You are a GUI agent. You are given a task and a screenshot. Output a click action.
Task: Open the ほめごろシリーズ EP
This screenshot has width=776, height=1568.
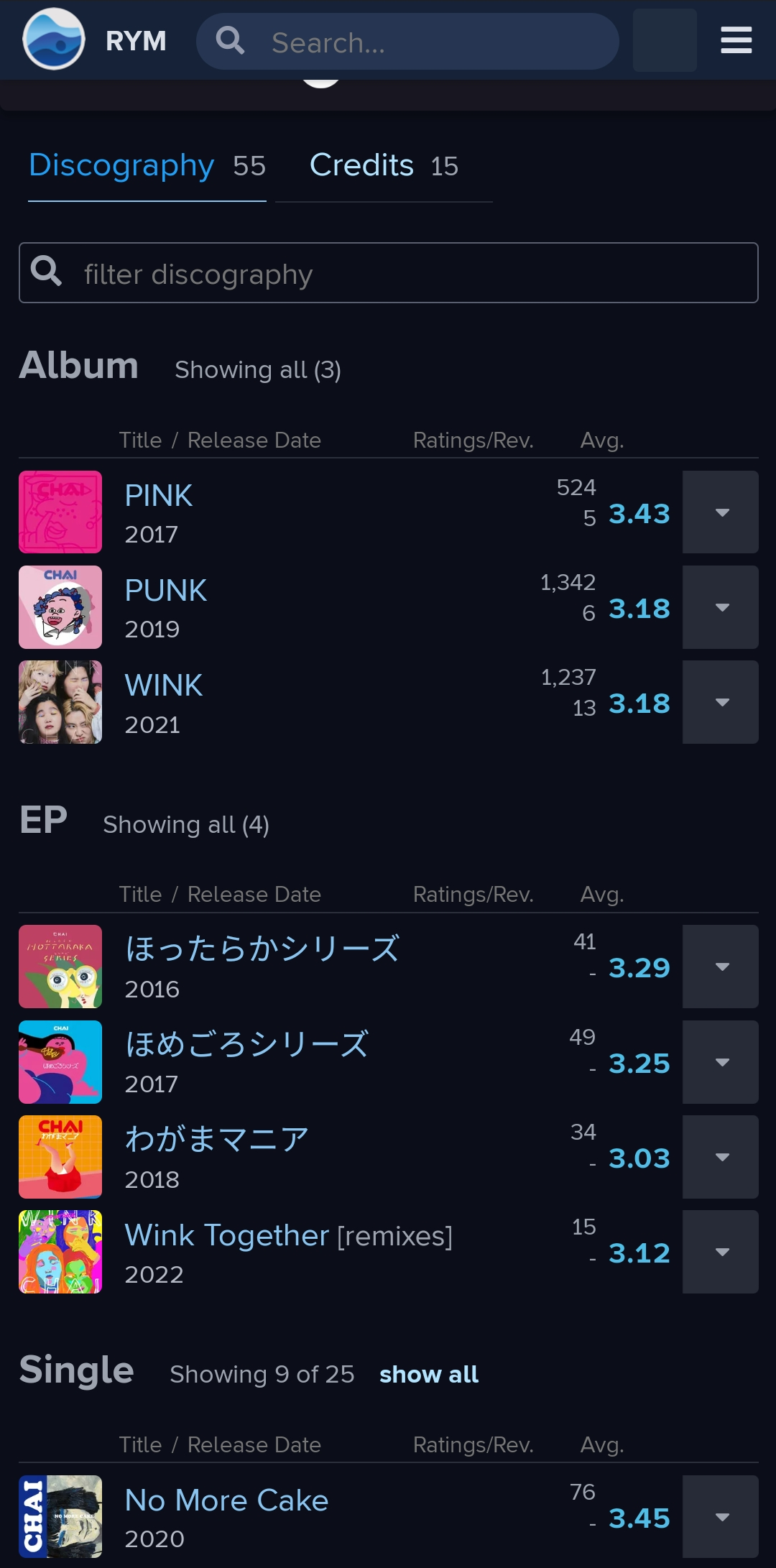click(x=246, y=1044)
